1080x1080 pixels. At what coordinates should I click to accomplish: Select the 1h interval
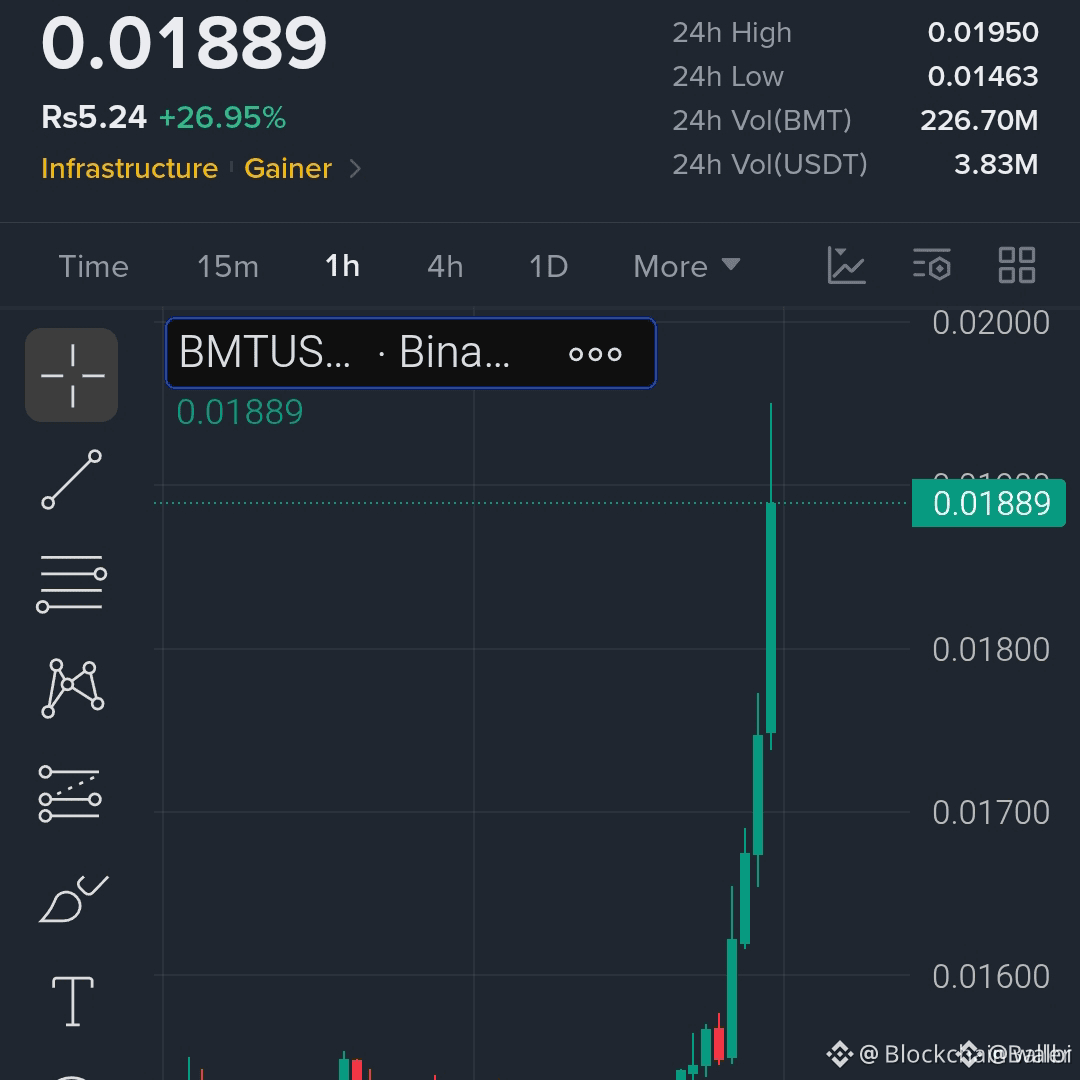[x=342, y=267]
